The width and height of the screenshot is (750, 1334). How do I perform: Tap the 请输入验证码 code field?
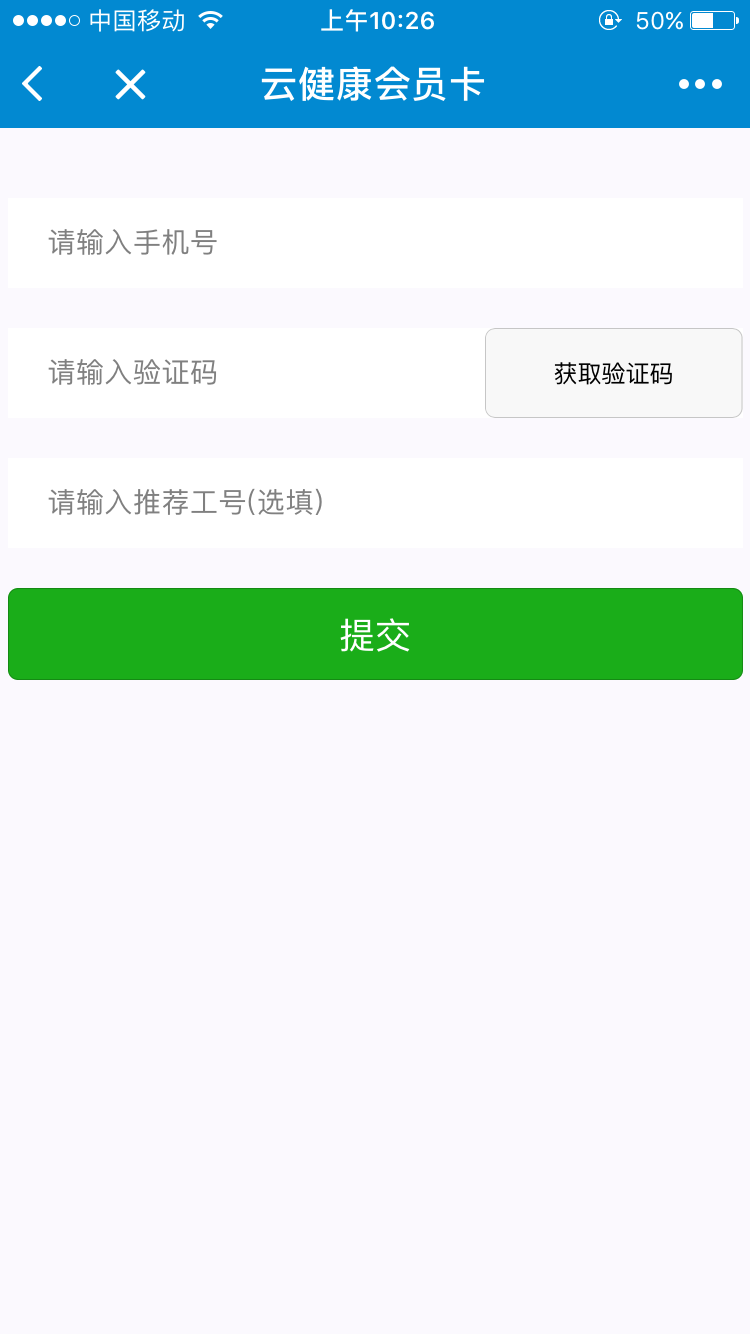(x=246, y=373)
